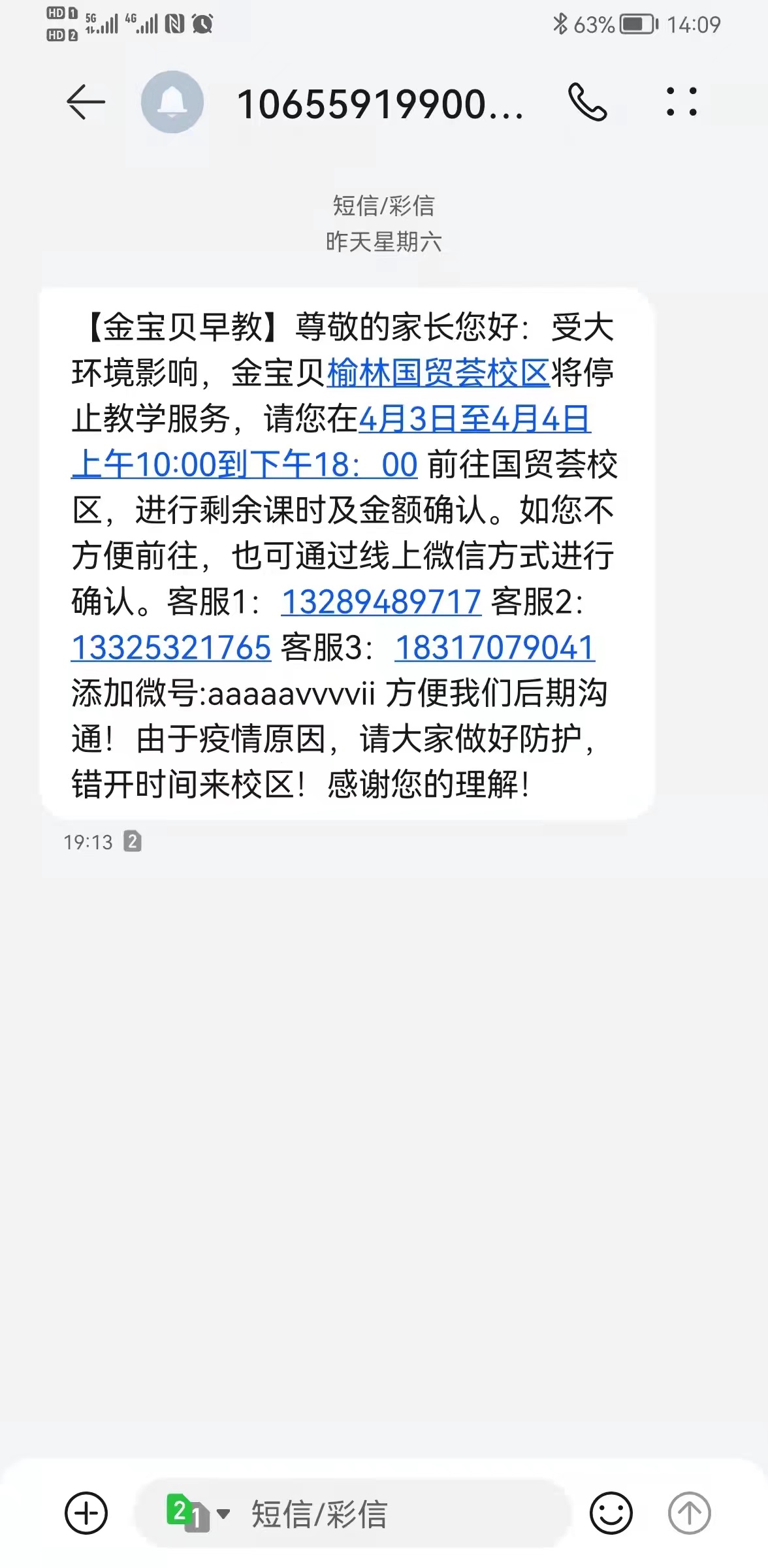This screenshot has height=1568, width=768.
Task: Tap the 4月3日至4月4日 date link
Action: (x=475, y=419)
